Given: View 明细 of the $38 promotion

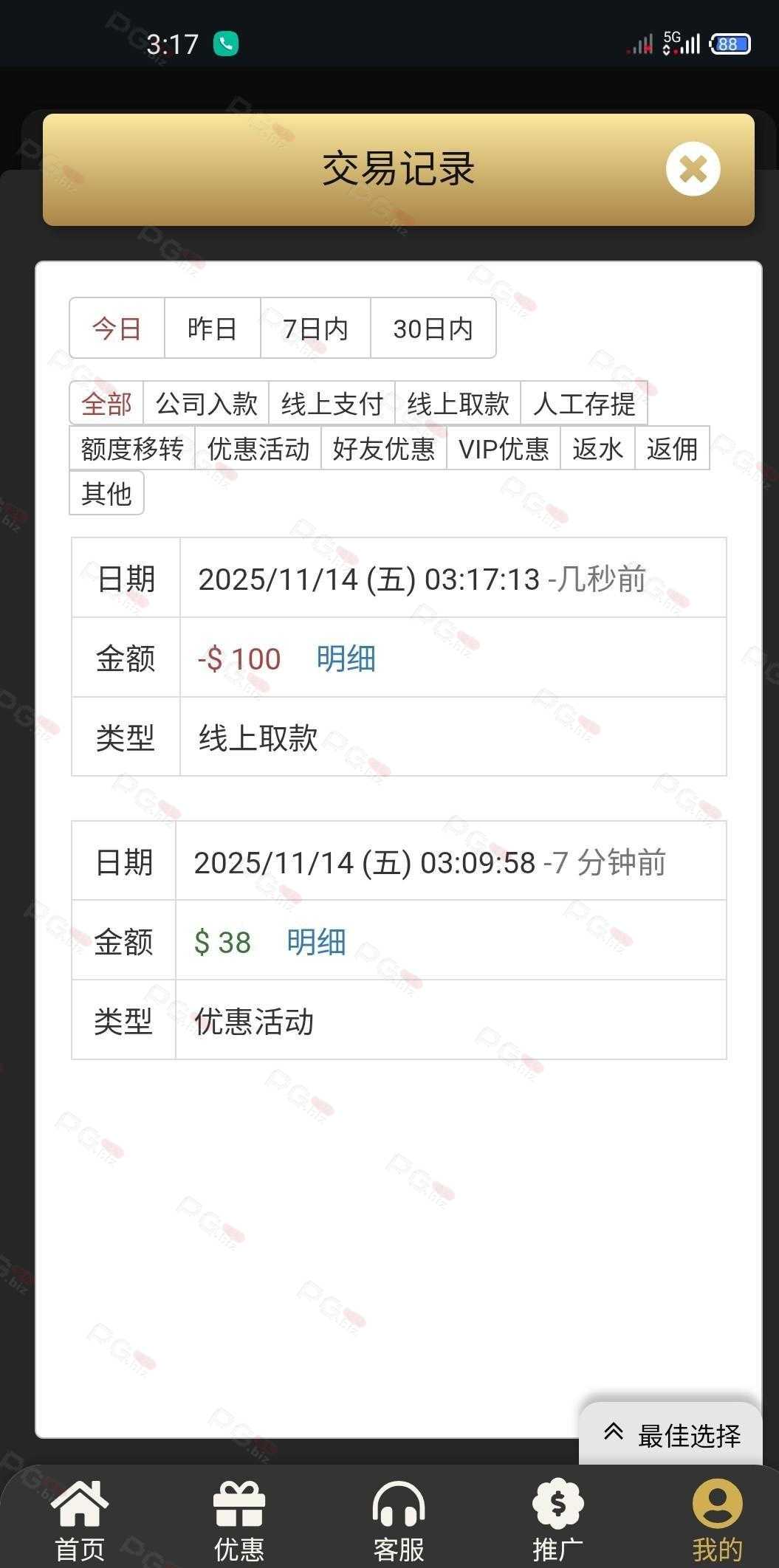Looking at the screenshot, I should click(x=316, y=942).
